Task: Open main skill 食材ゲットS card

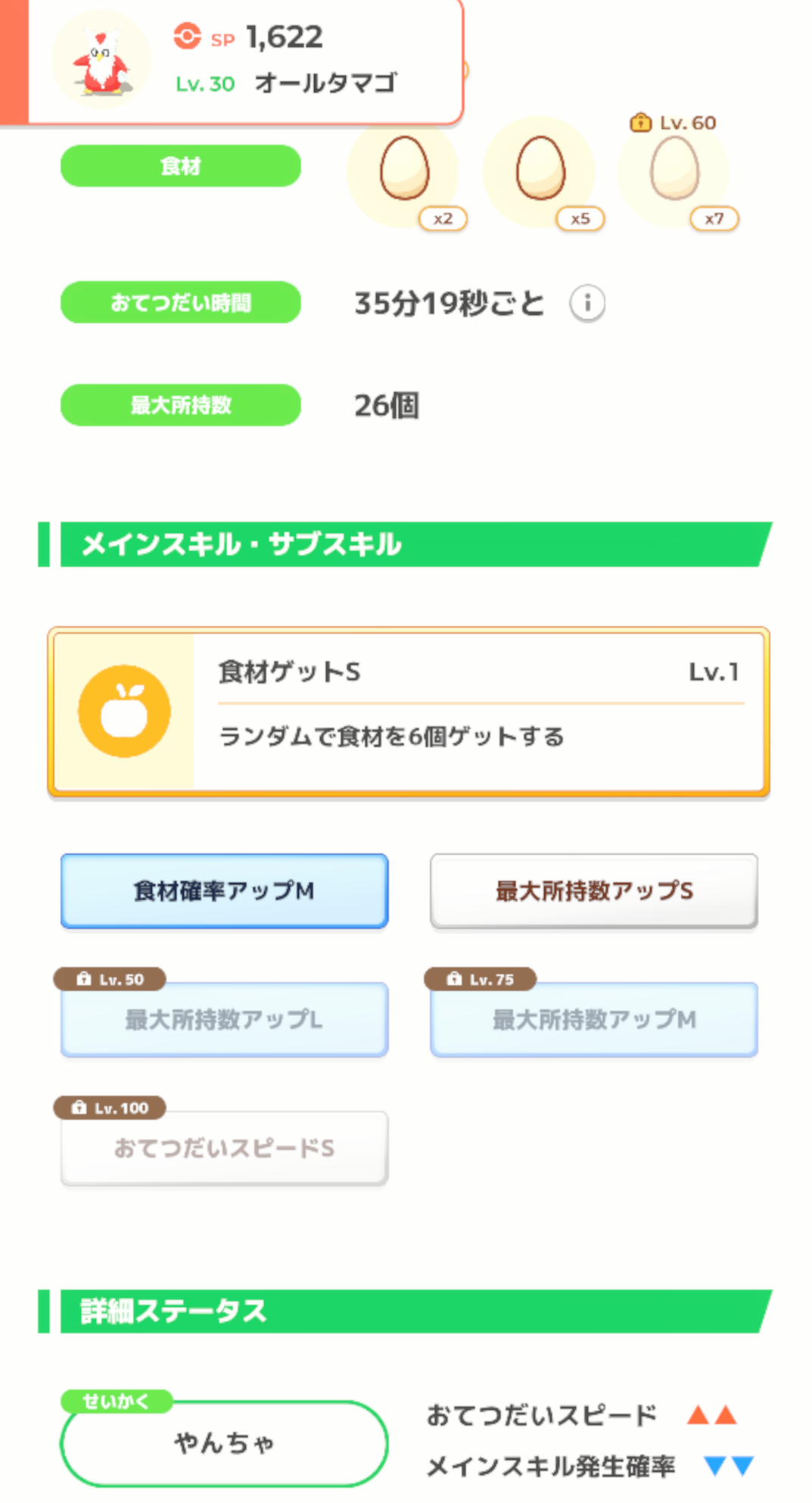Action: pyautogui.click(x=409, y=712)
